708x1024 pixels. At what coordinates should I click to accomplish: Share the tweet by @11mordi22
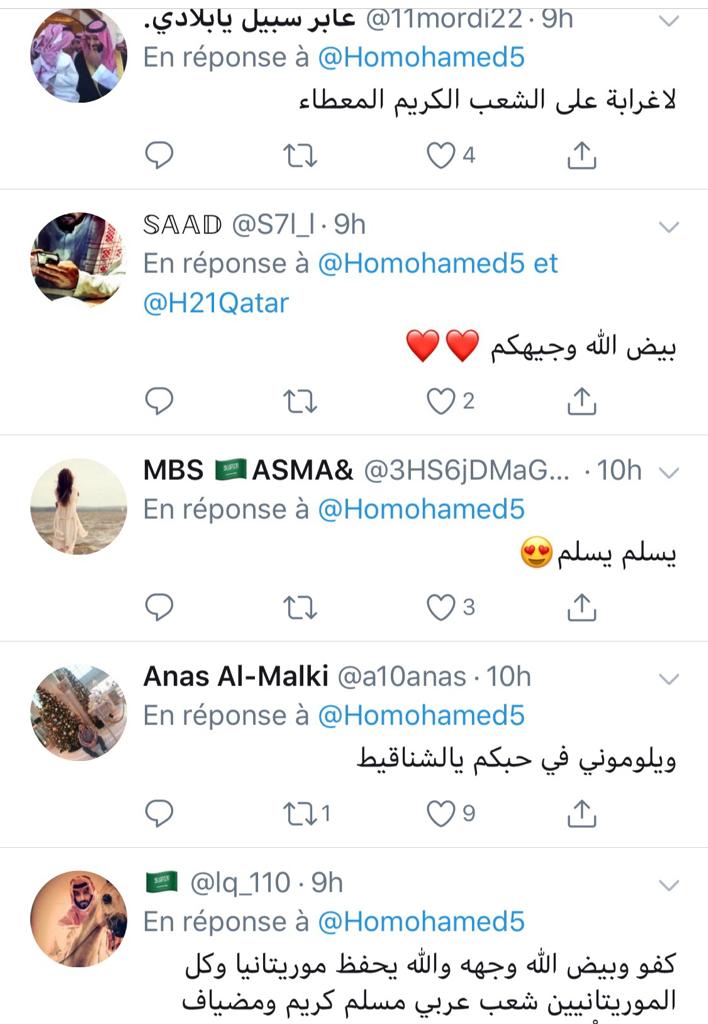pos(582,155)
